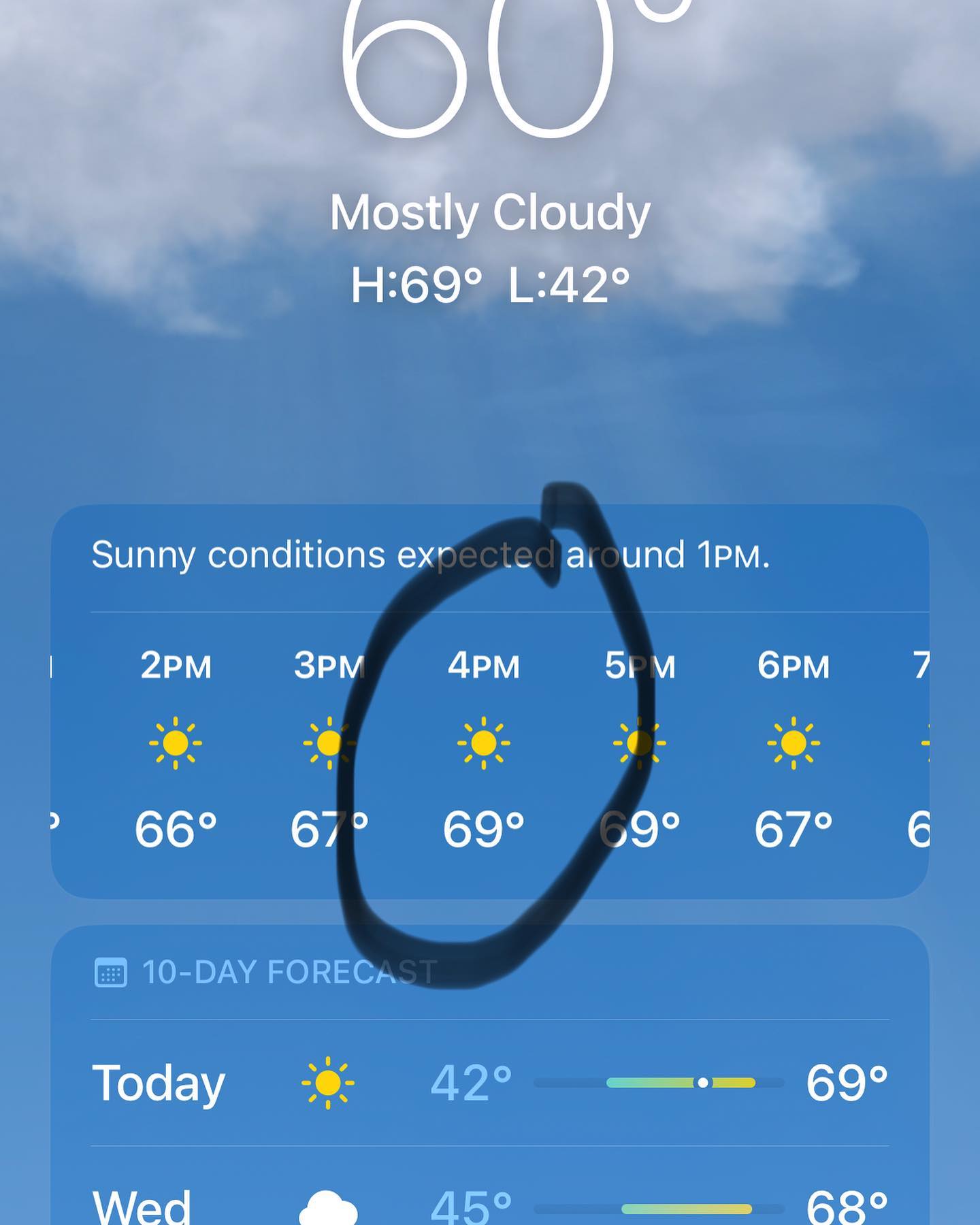Open Wed forecast details

490,1206
